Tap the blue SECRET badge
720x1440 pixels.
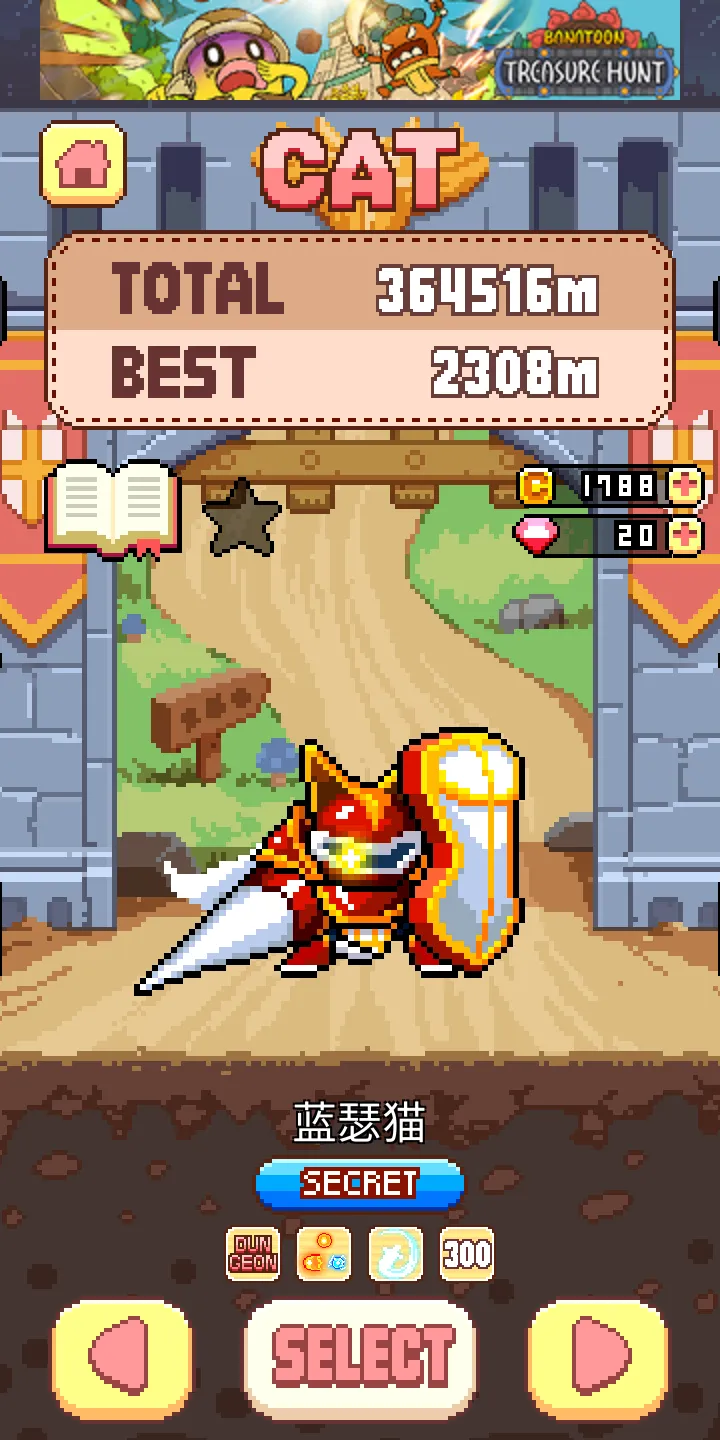tap(360, 1184)
